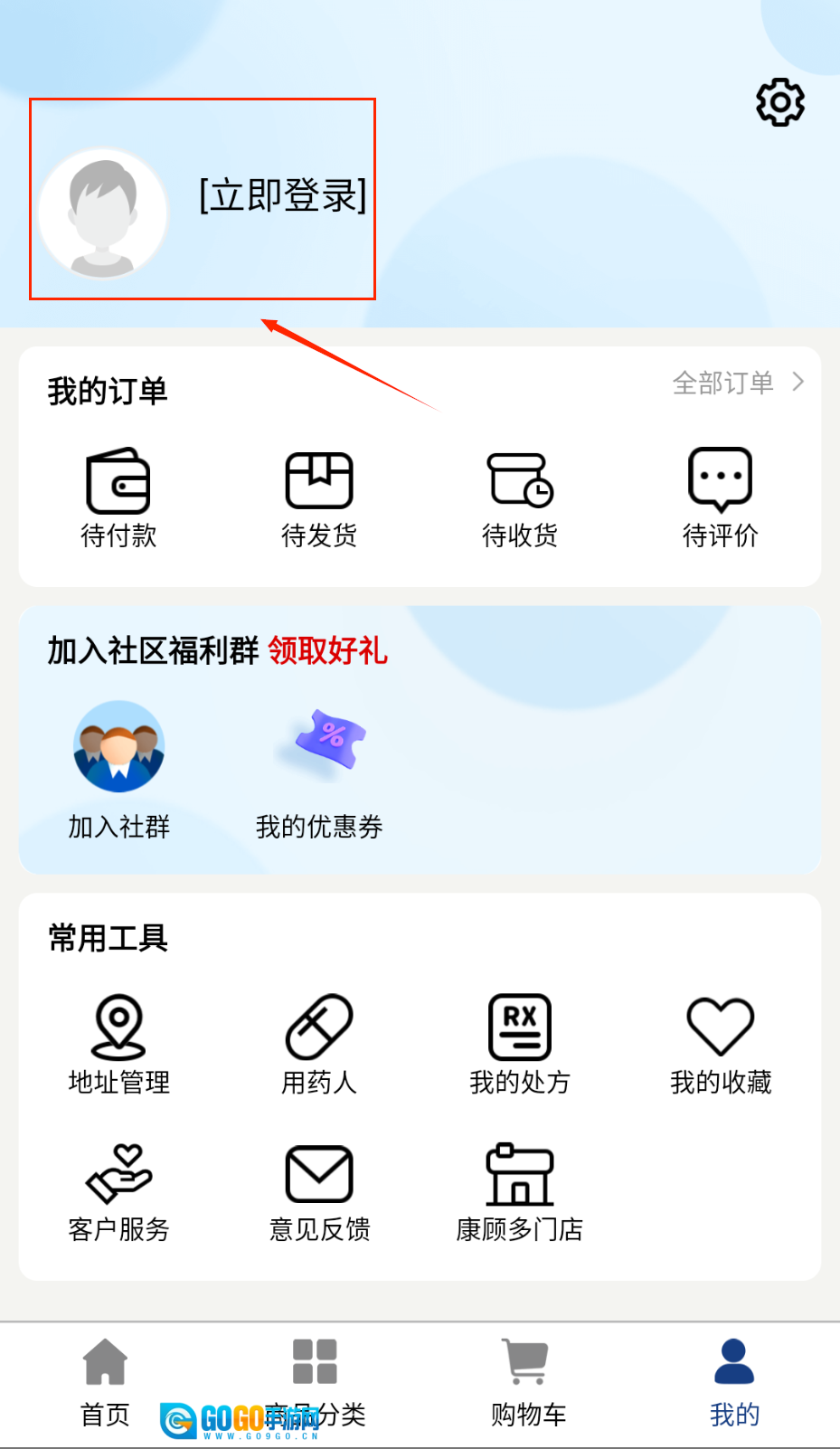The image size is (840, 1449).
Task: Open 待发货 awaiting shipment orders
Action: pyautogui.click(x=319, y=498)
